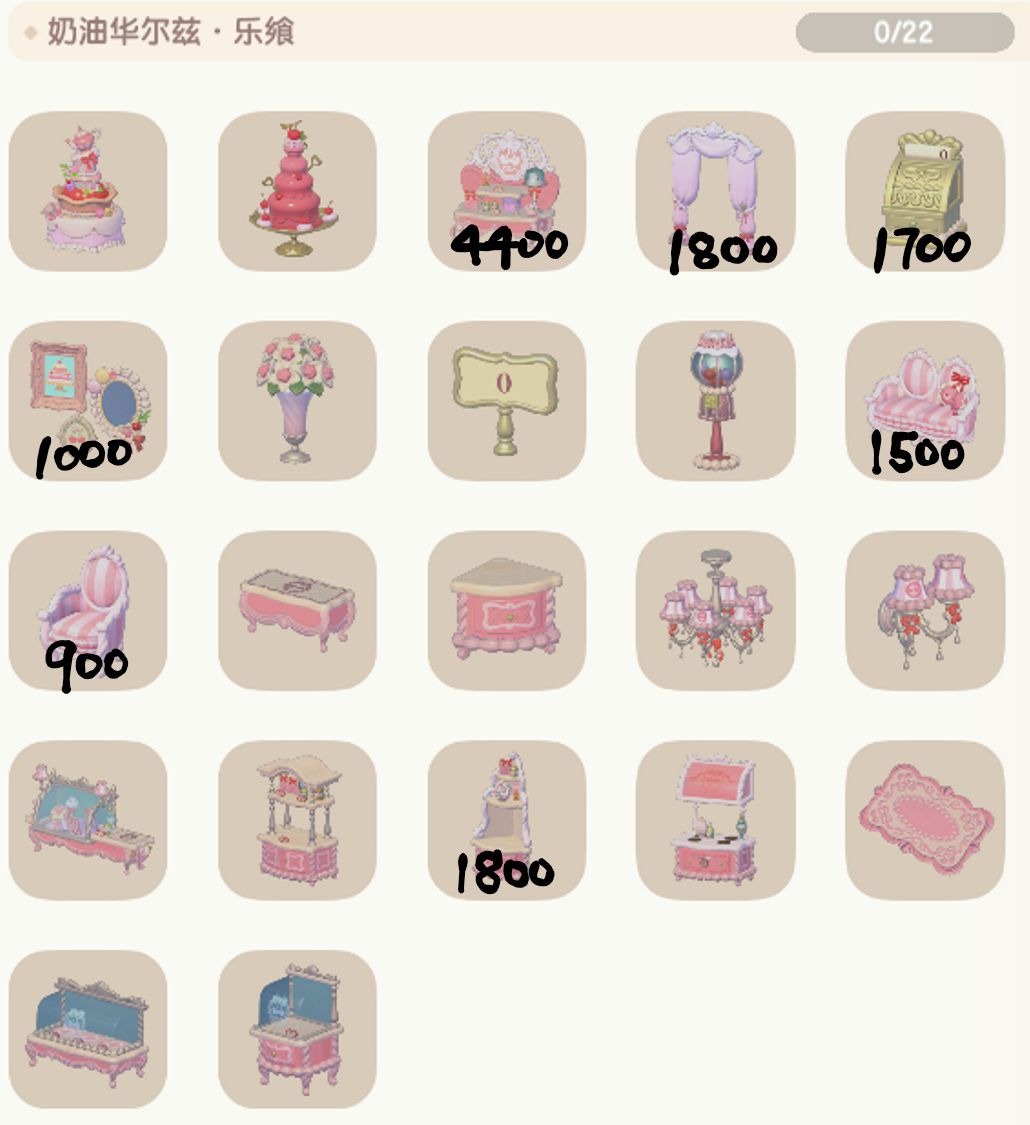Screen dimensions: 1030x1125
Task: Open the 1500 striped pink sofa
Action: click(924, 400)
